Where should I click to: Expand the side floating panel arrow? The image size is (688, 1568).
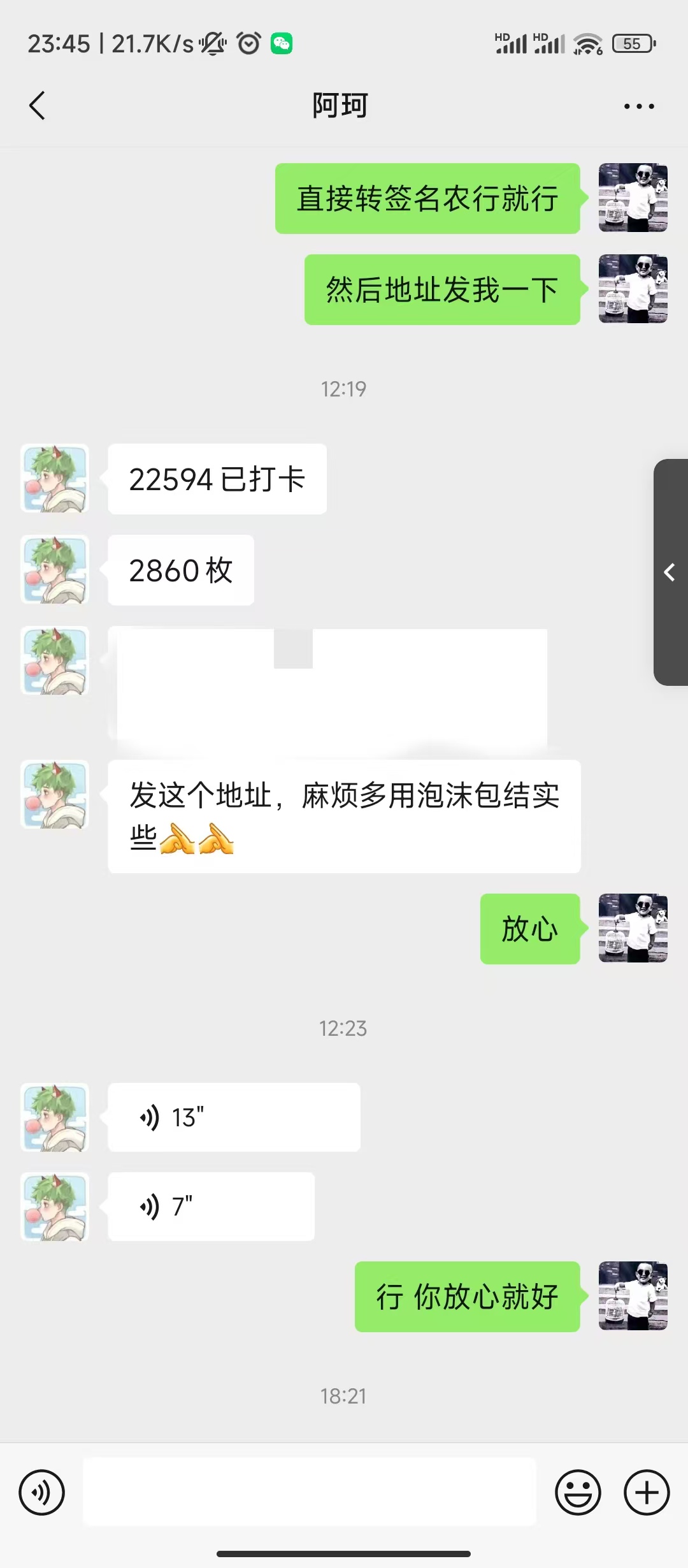point(671,572)
